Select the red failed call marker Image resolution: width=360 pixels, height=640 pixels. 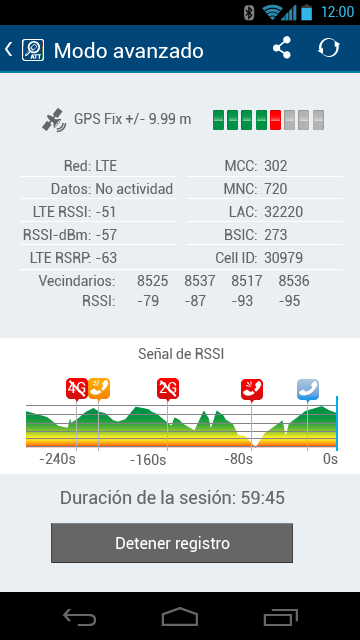point(252,390)
